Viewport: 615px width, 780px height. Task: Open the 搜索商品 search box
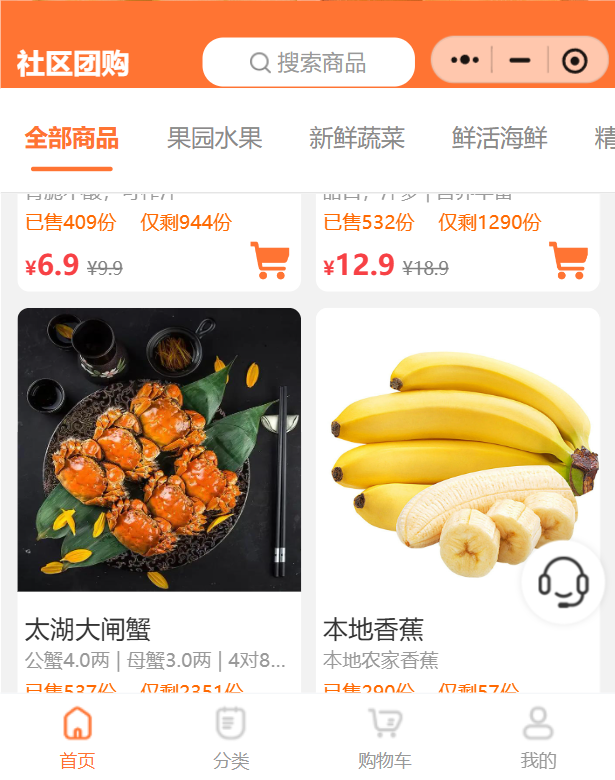click(x=308, y=63)
